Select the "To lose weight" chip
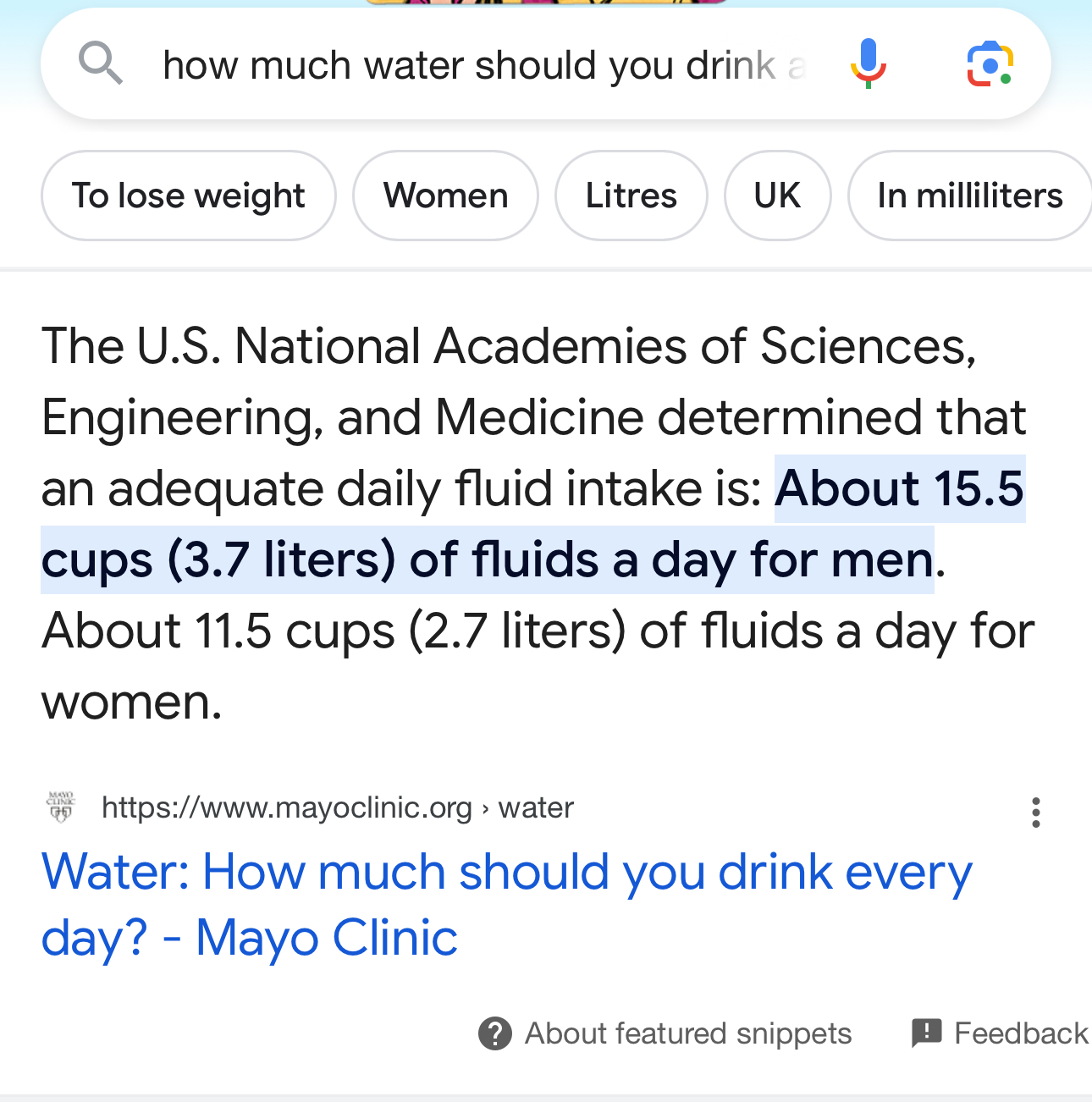1092x1102 pixels. [188, 196]
